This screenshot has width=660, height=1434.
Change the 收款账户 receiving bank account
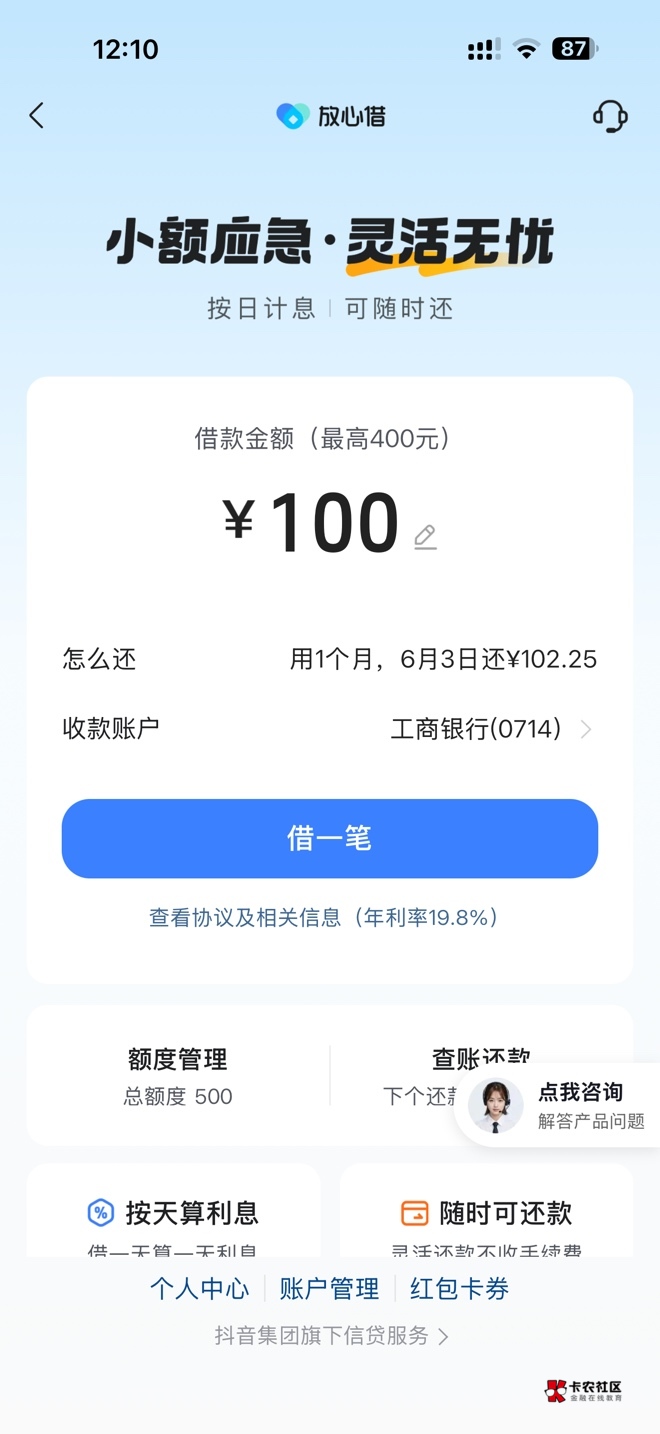coord(490,729)
